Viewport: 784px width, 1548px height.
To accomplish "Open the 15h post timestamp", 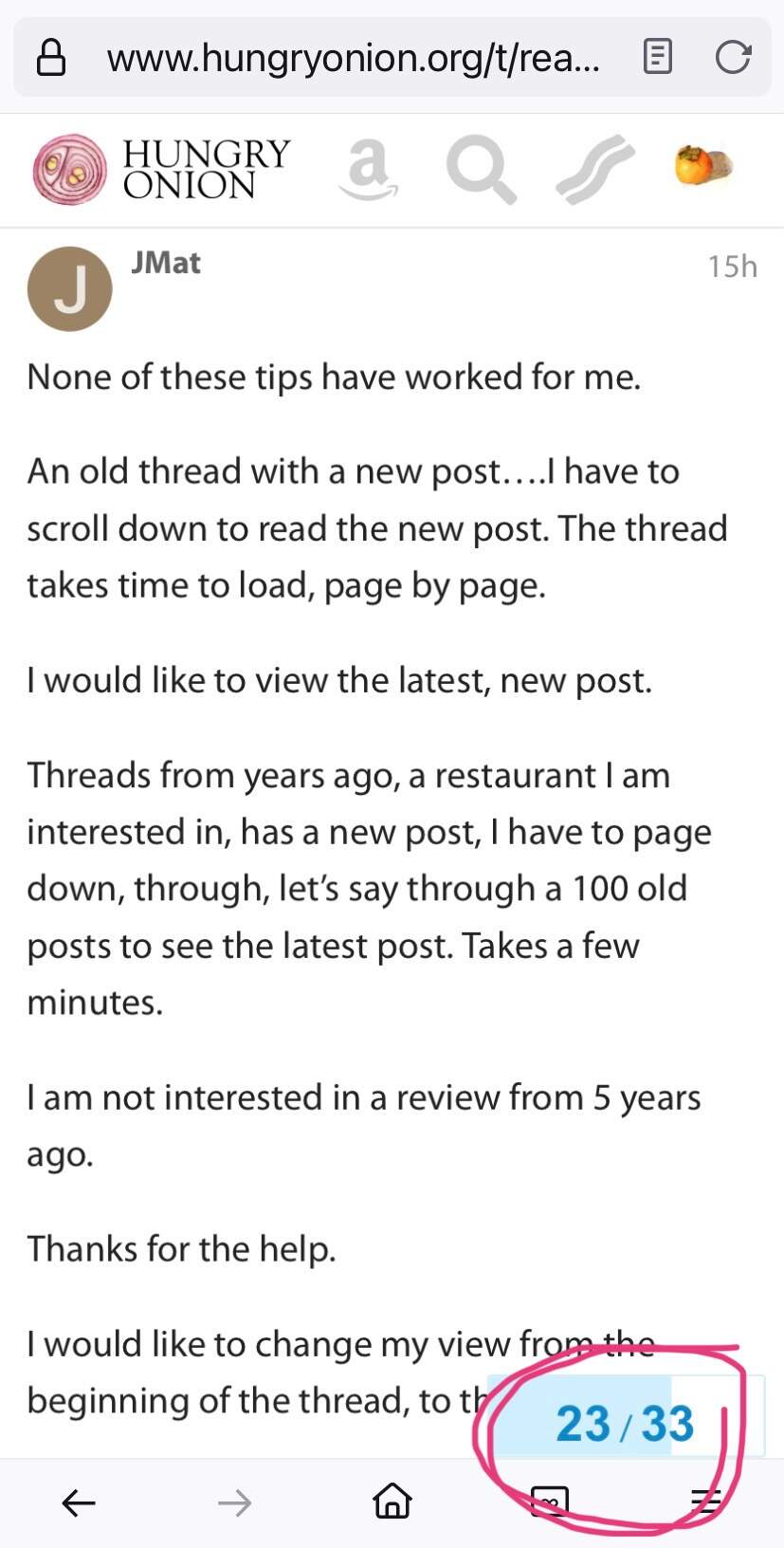I will [732, 267].
